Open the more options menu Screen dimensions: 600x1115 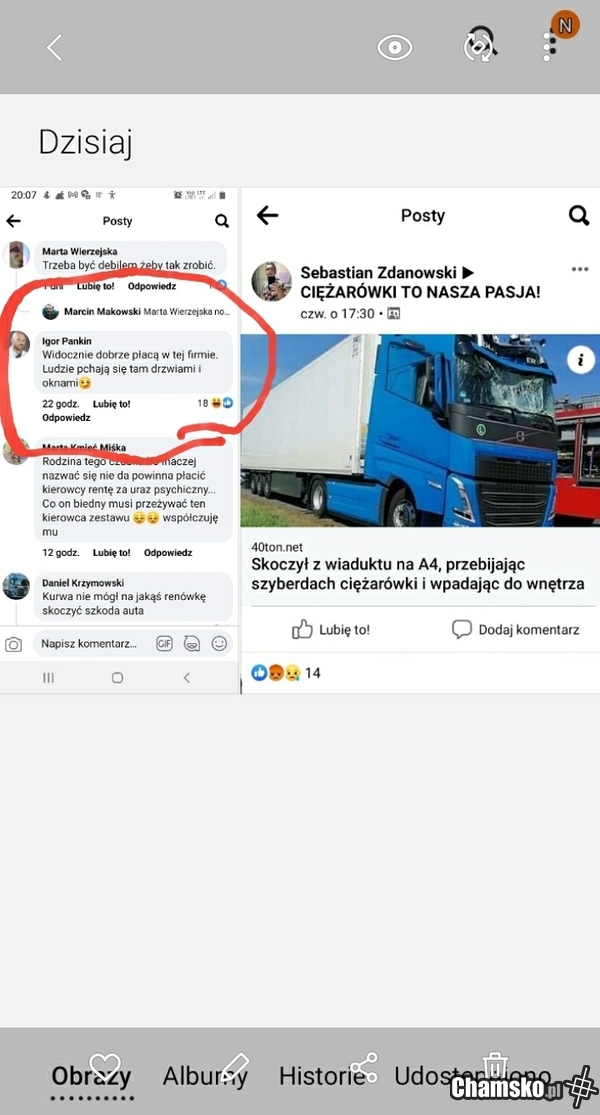point(549,47)
